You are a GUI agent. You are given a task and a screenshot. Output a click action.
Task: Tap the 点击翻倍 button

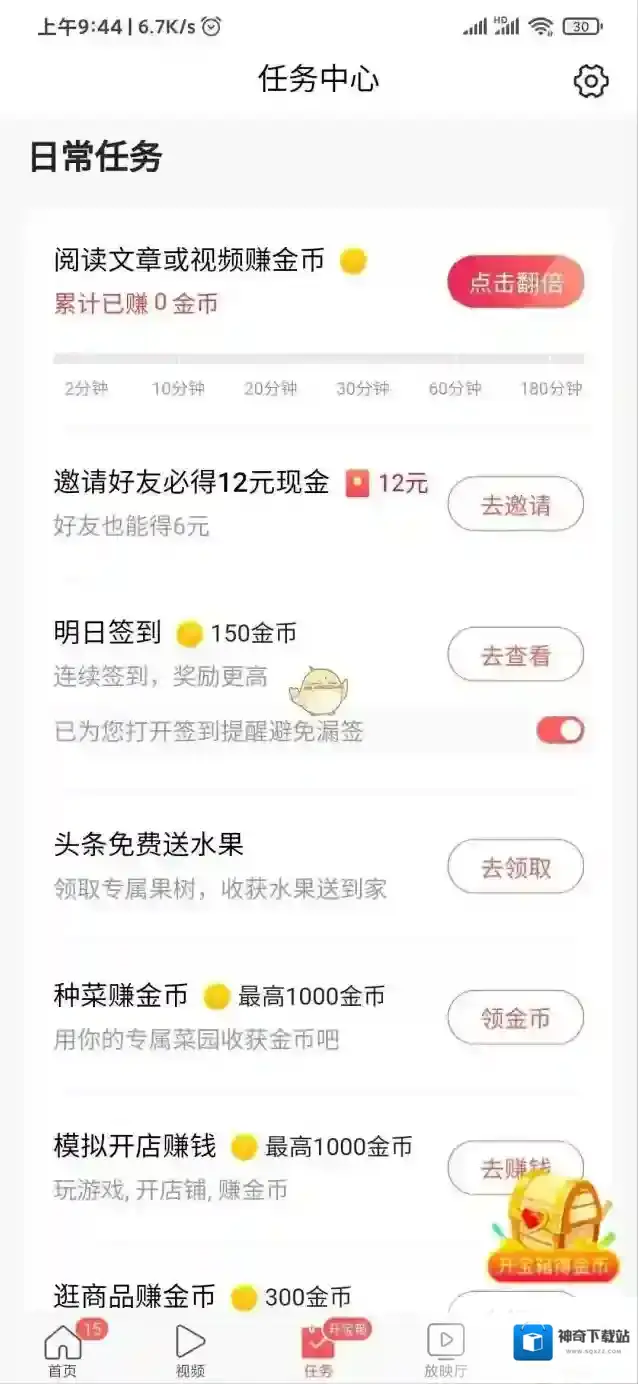coord(515,283)
